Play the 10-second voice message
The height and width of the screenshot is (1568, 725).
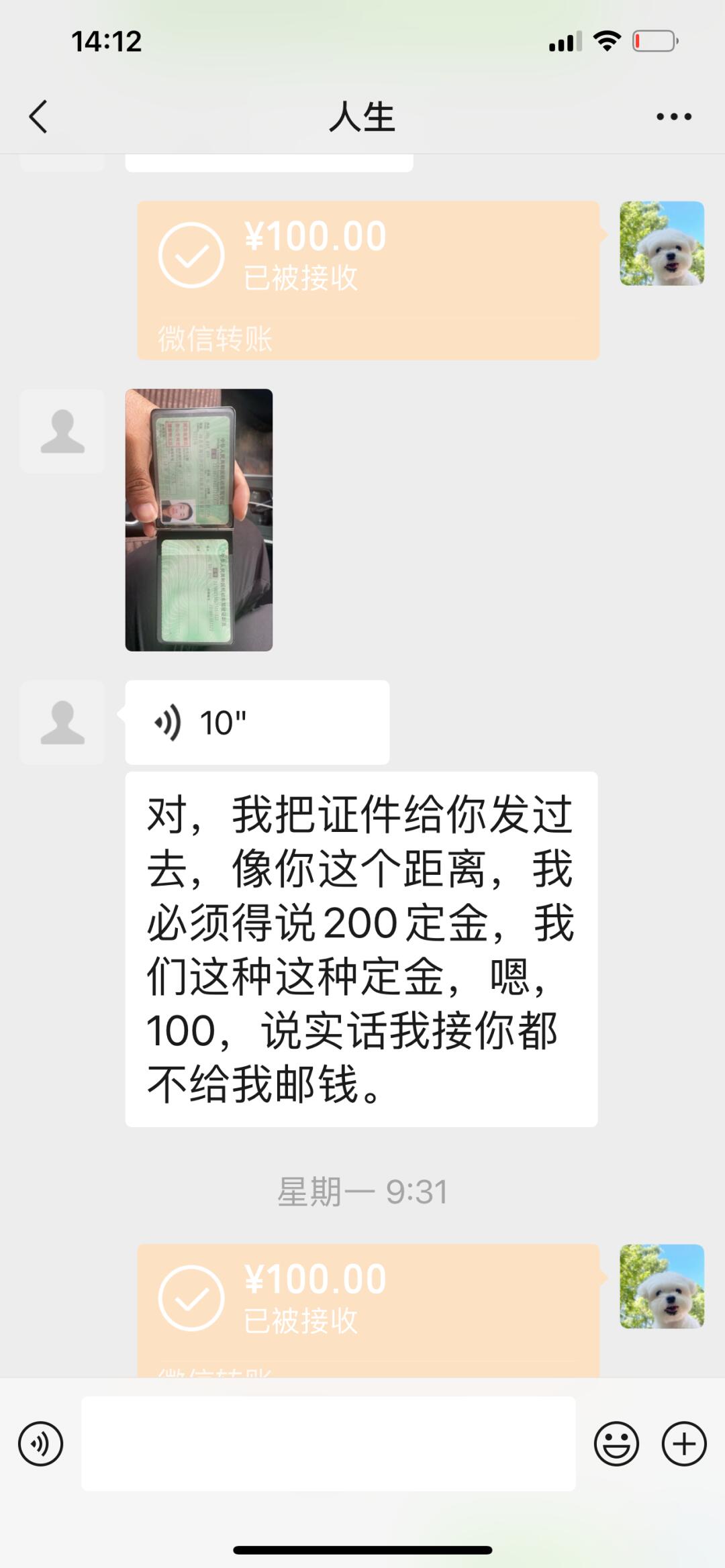(x=257, y=721)
